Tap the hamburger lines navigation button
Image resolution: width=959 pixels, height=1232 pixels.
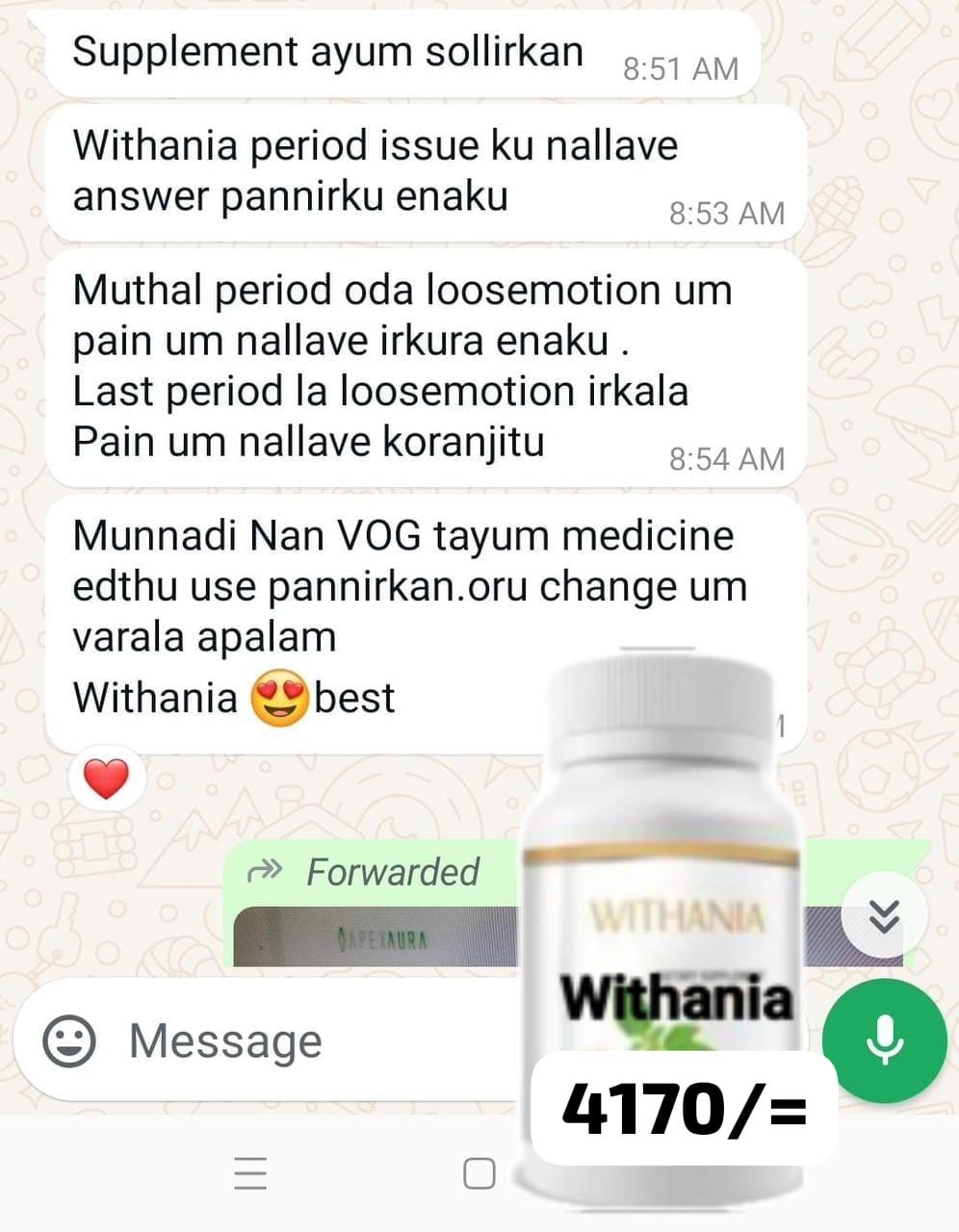[249, 1174]
